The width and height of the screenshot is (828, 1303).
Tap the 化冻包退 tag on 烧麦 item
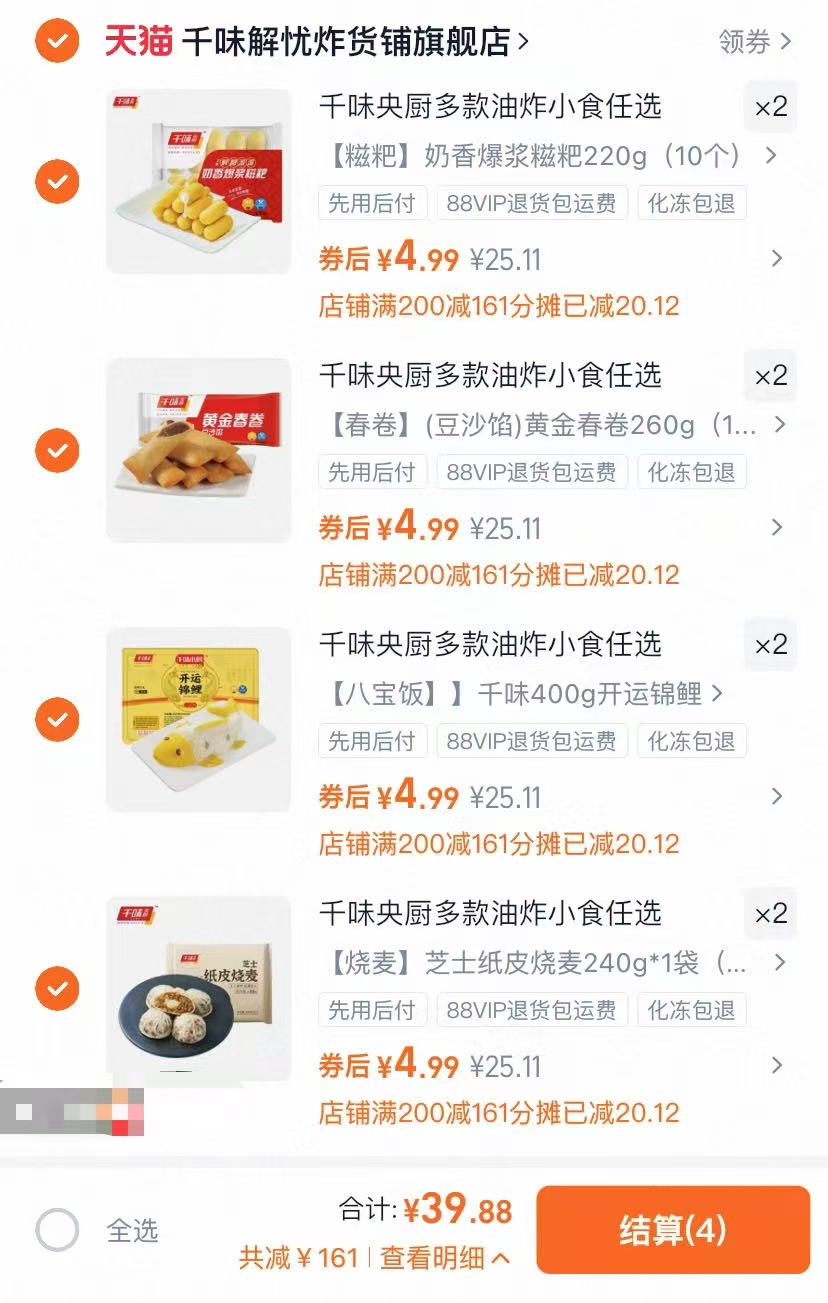pos(692,1010)
